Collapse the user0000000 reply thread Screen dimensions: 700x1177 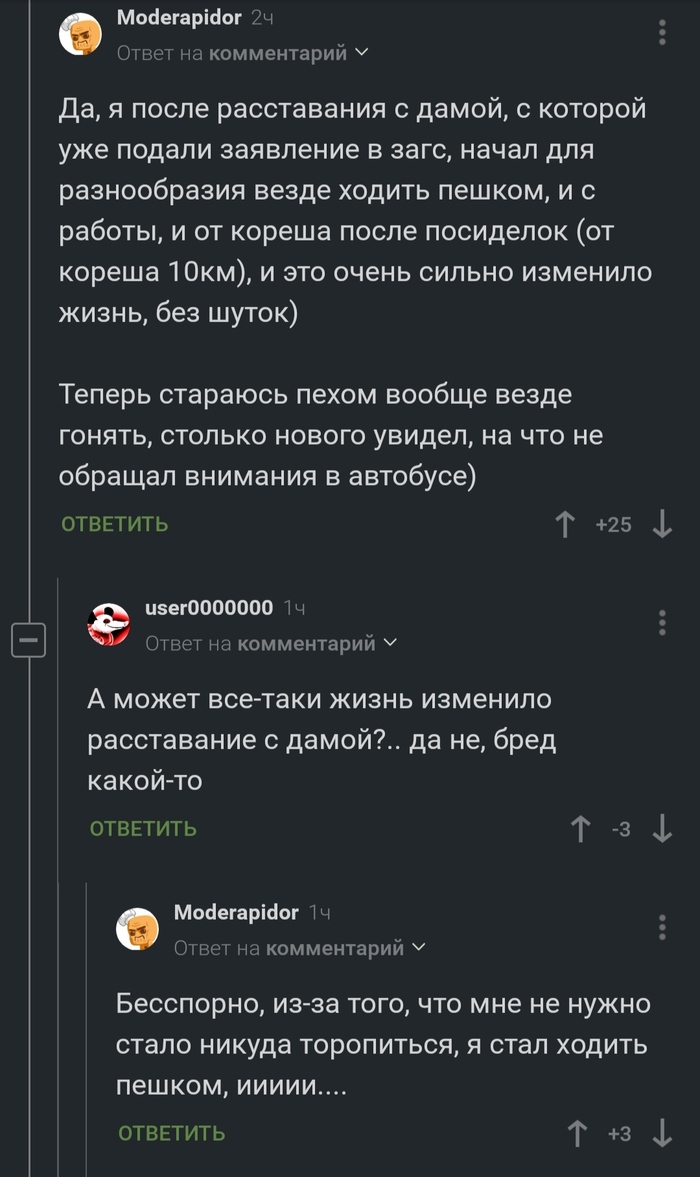coord(27,638)
